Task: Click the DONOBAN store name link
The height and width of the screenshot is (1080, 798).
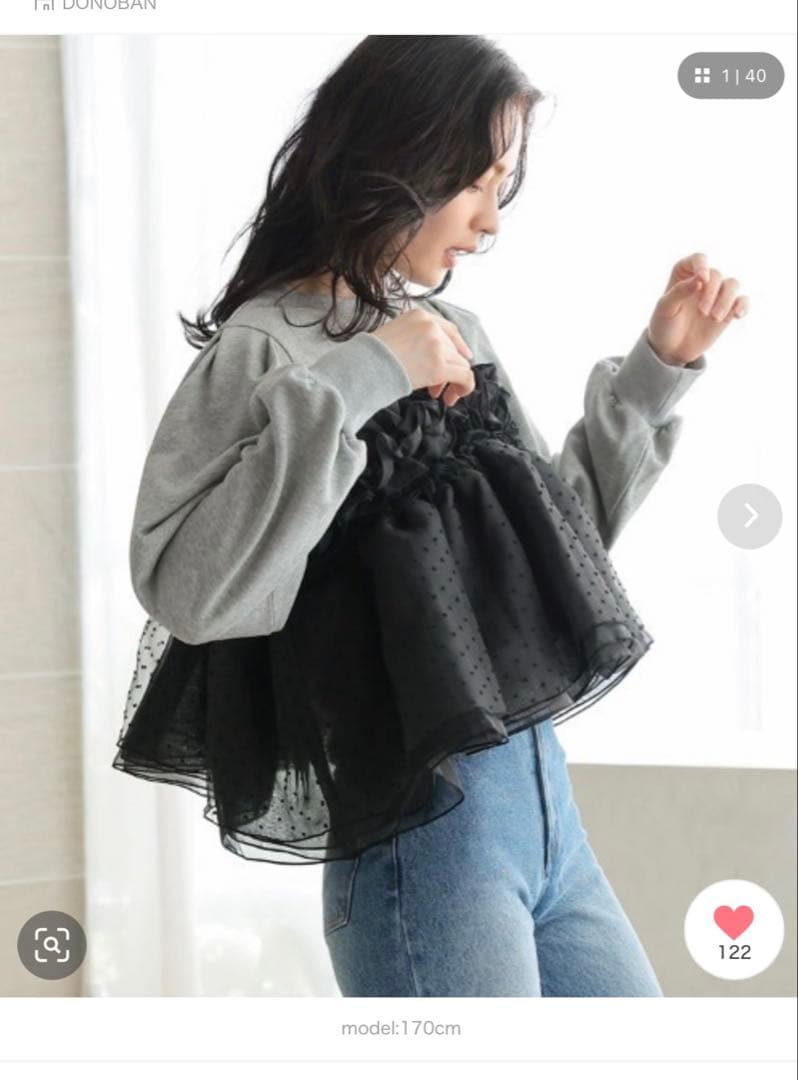Action: point(110,5)
